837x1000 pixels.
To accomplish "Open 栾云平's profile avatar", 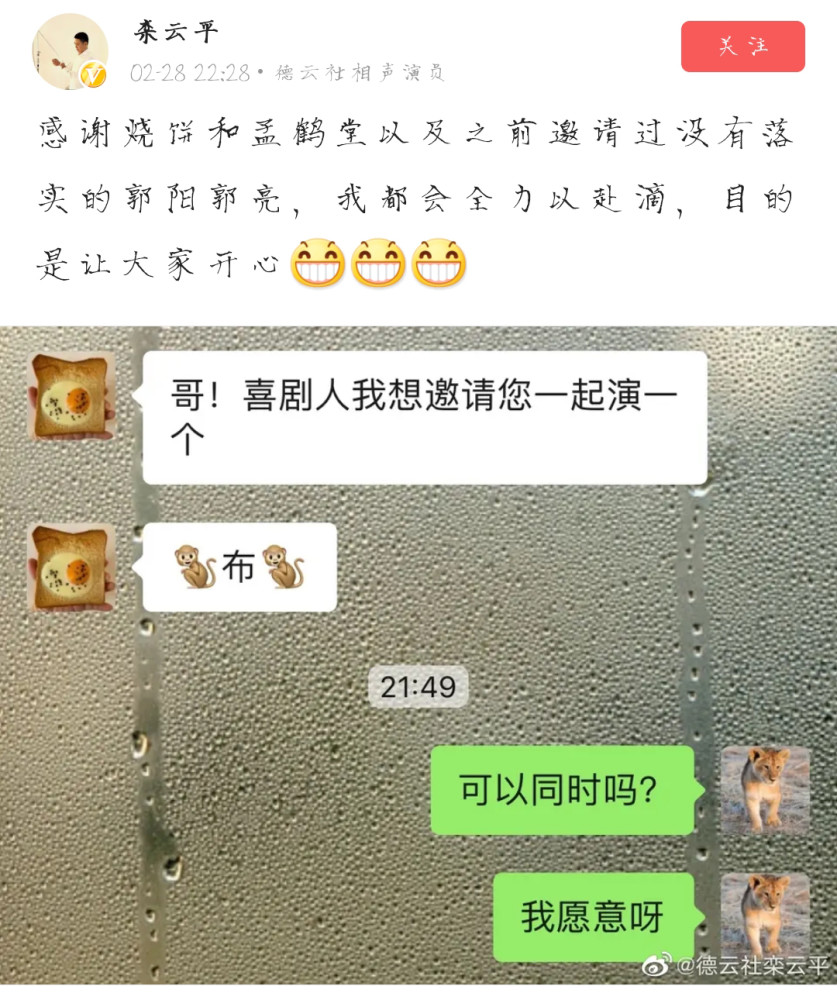I will 70,51.
